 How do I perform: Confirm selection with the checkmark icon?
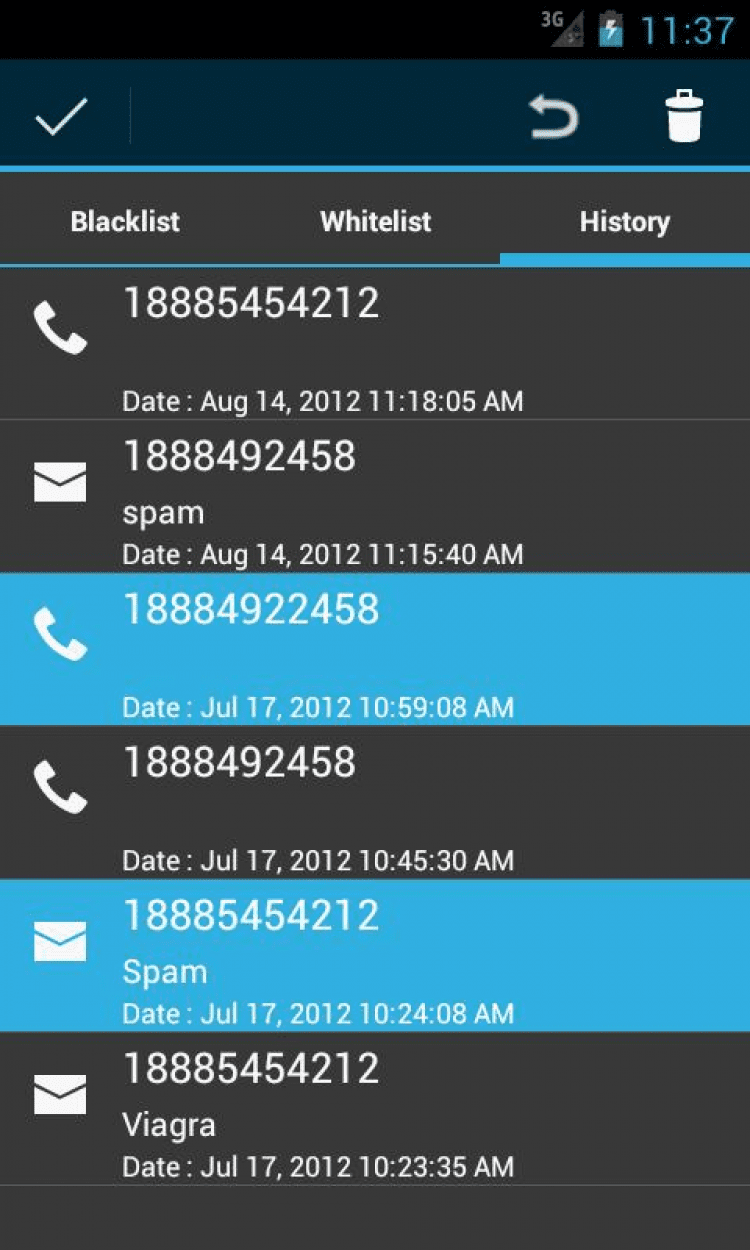[x=62, y=118]
